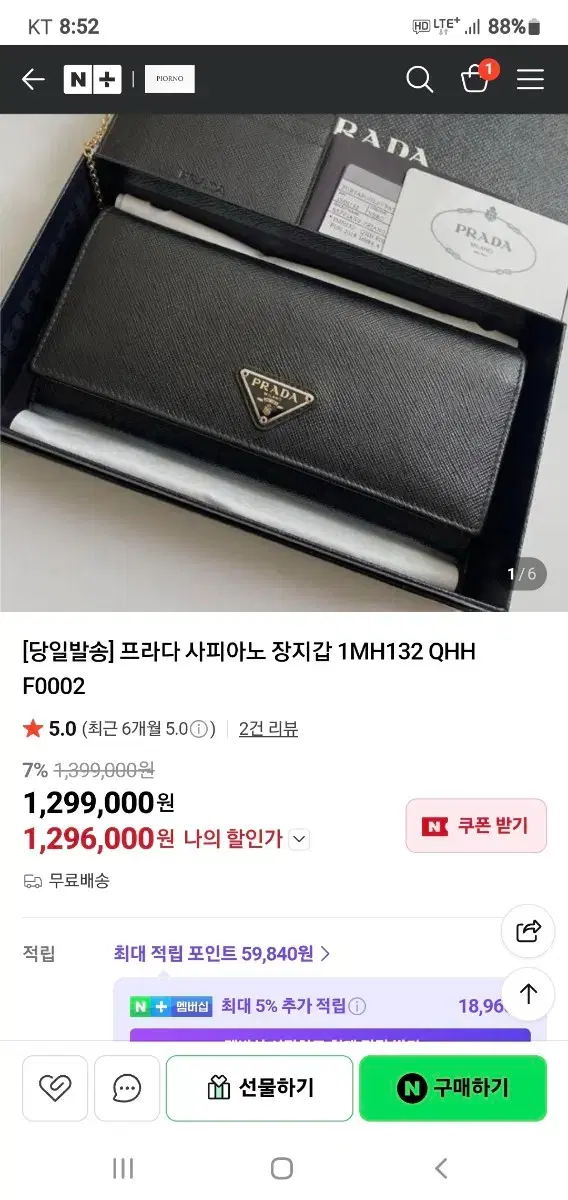Image resolution: width=568 pixels, height=1200 pixels.
Task: Tap 구매하기 to buy now
Action: [453, 1088]
